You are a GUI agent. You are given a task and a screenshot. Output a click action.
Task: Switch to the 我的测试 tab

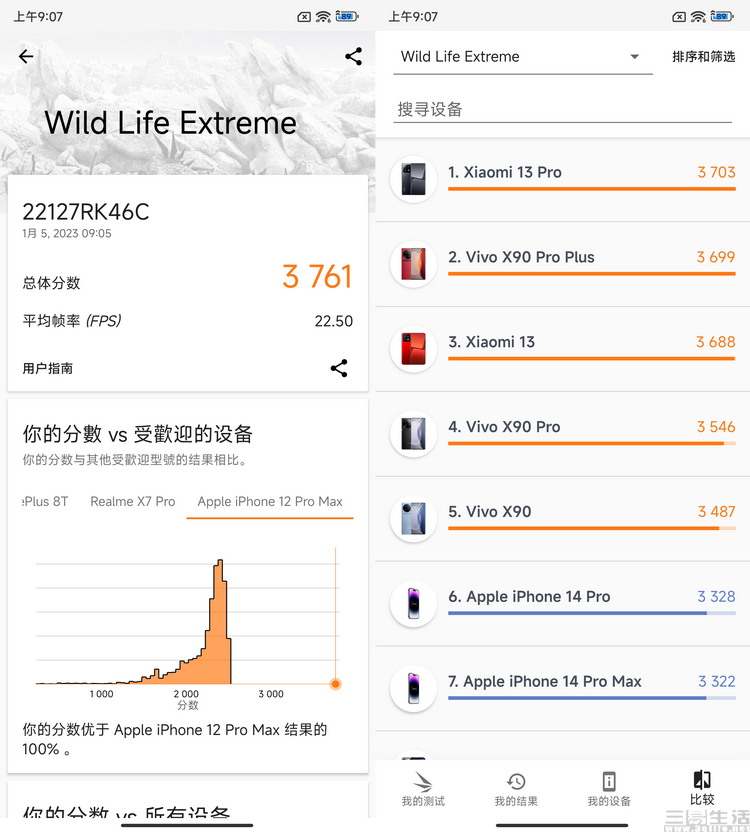[423, 788]
